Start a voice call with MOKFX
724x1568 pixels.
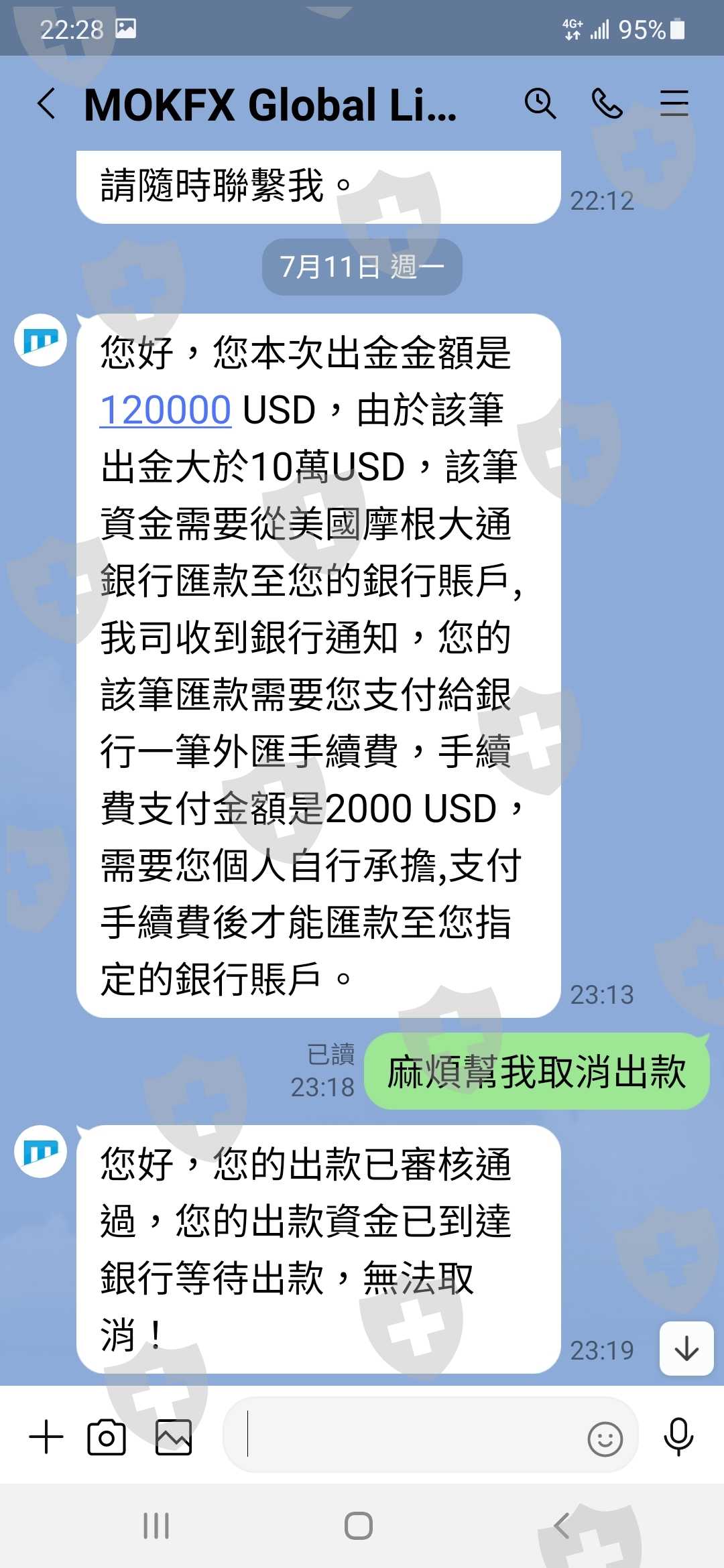(607, 104)
